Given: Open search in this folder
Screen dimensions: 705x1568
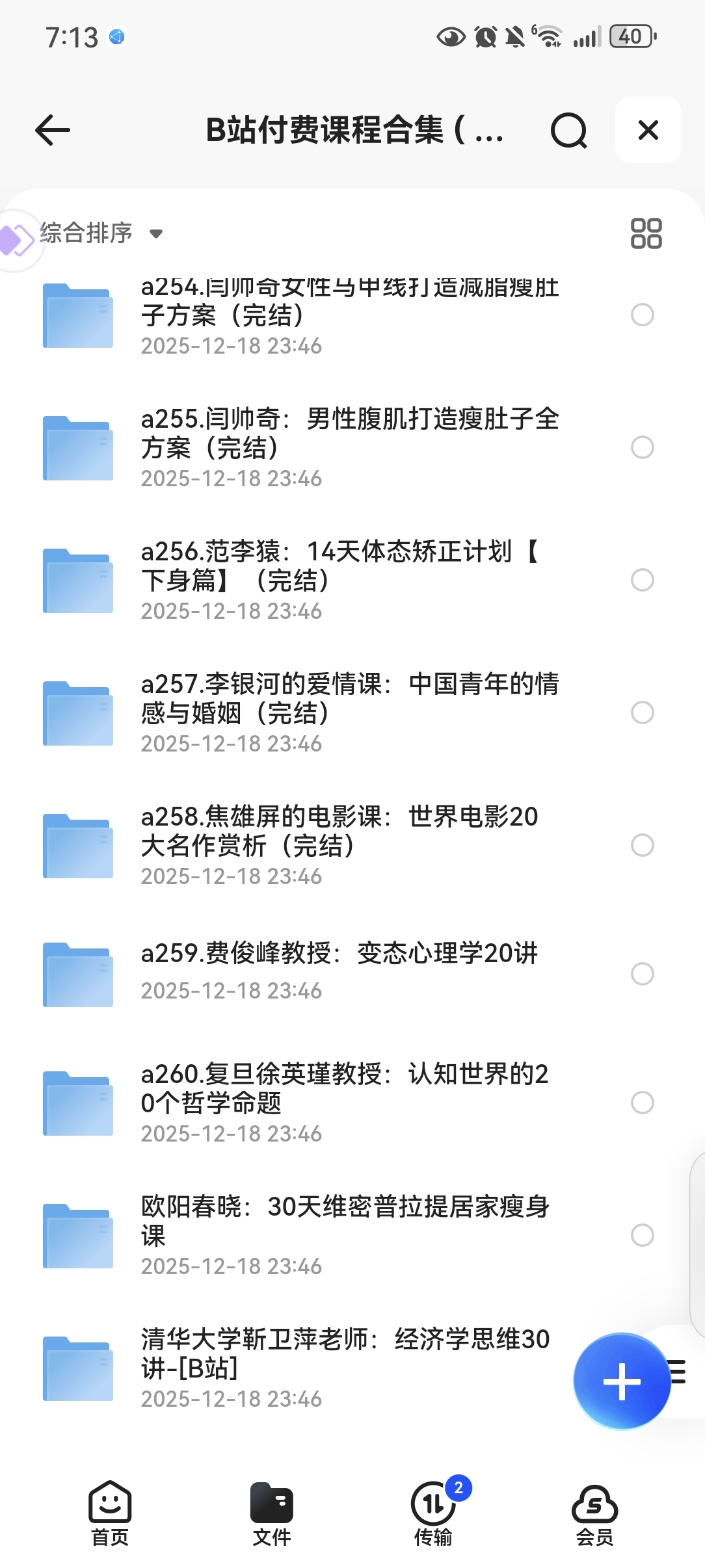Looking at the screenshot, I should pyautogui.click(x=568, y=131).
